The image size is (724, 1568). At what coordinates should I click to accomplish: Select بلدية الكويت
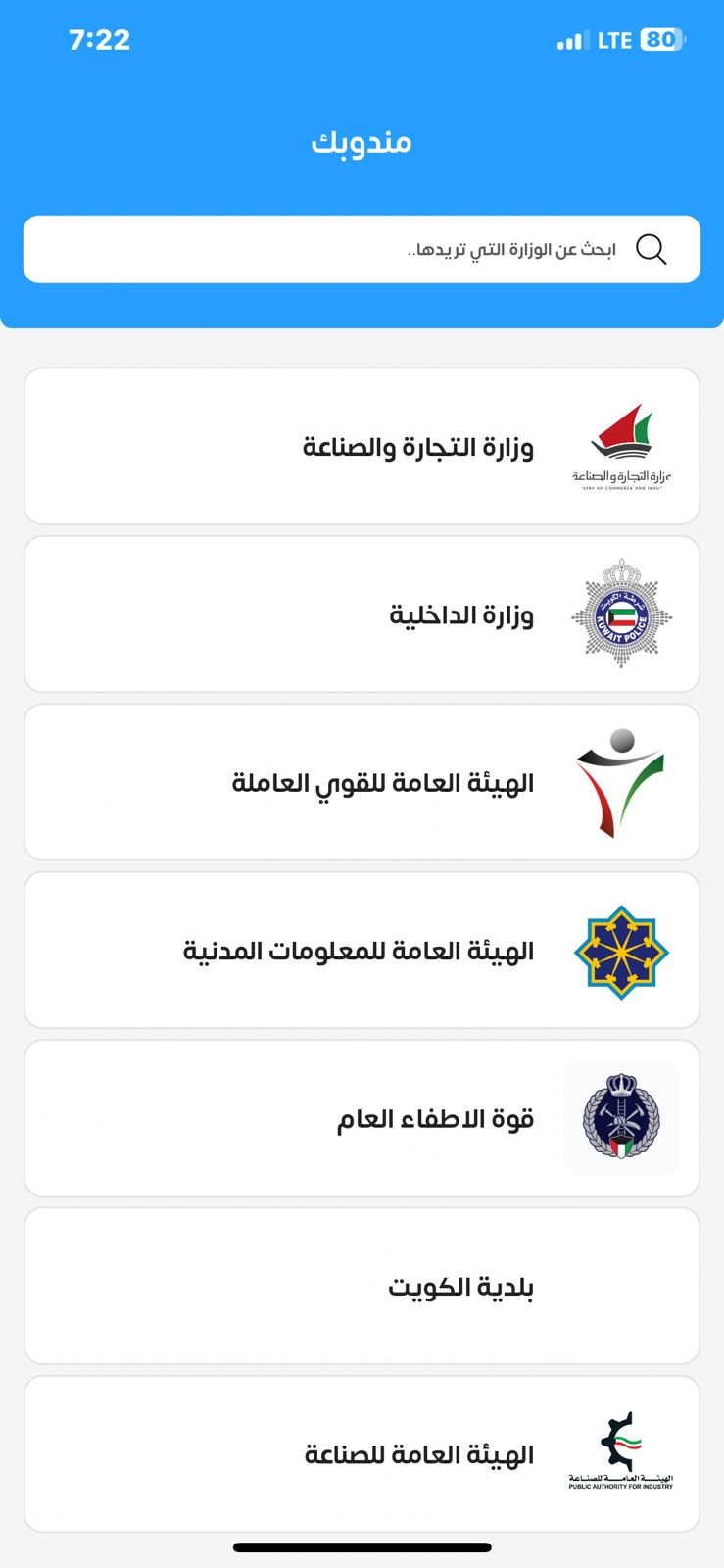(x=362, y=1286)
